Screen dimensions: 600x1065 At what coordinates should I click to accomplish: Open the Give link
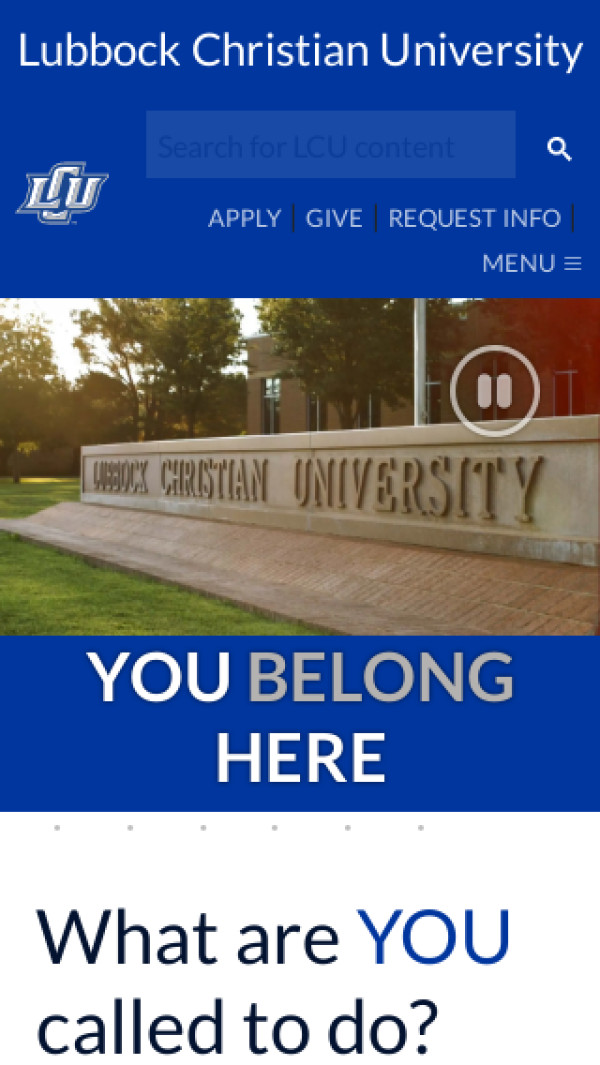(334, 218)
